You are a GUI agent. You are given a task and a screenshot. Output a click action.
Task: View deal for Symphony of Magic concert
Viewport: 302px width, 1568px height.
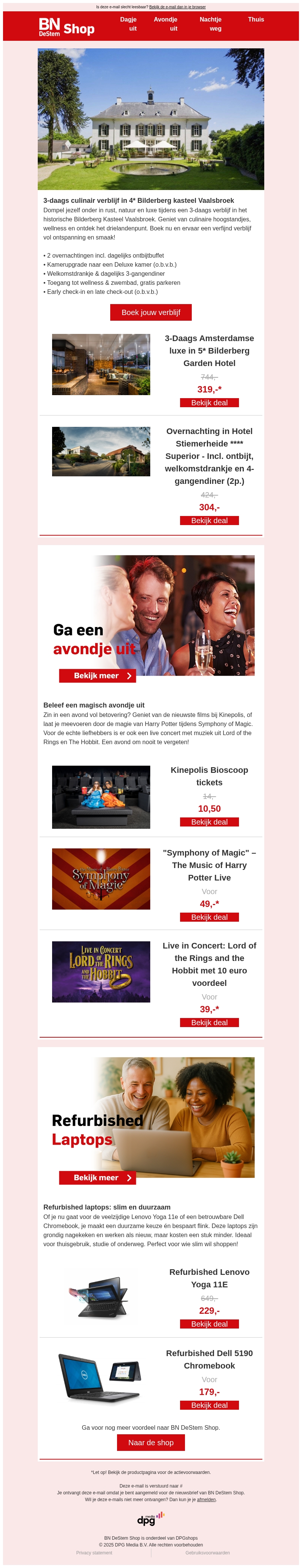209,917
